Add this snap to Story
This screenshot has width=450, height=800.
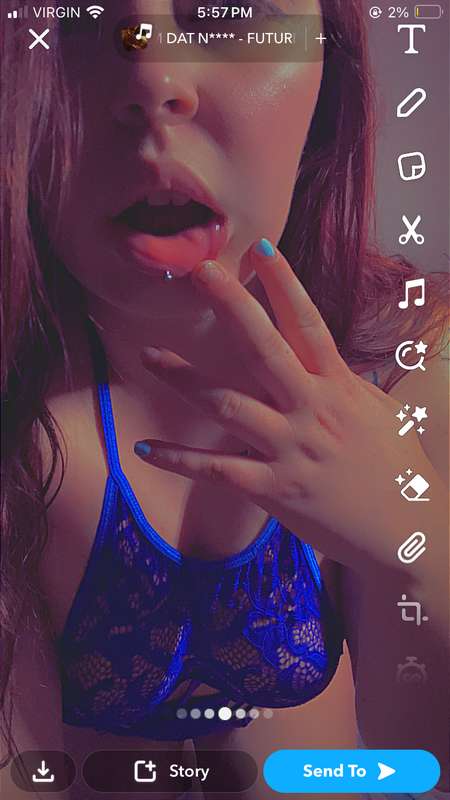[x=170, y=771]
